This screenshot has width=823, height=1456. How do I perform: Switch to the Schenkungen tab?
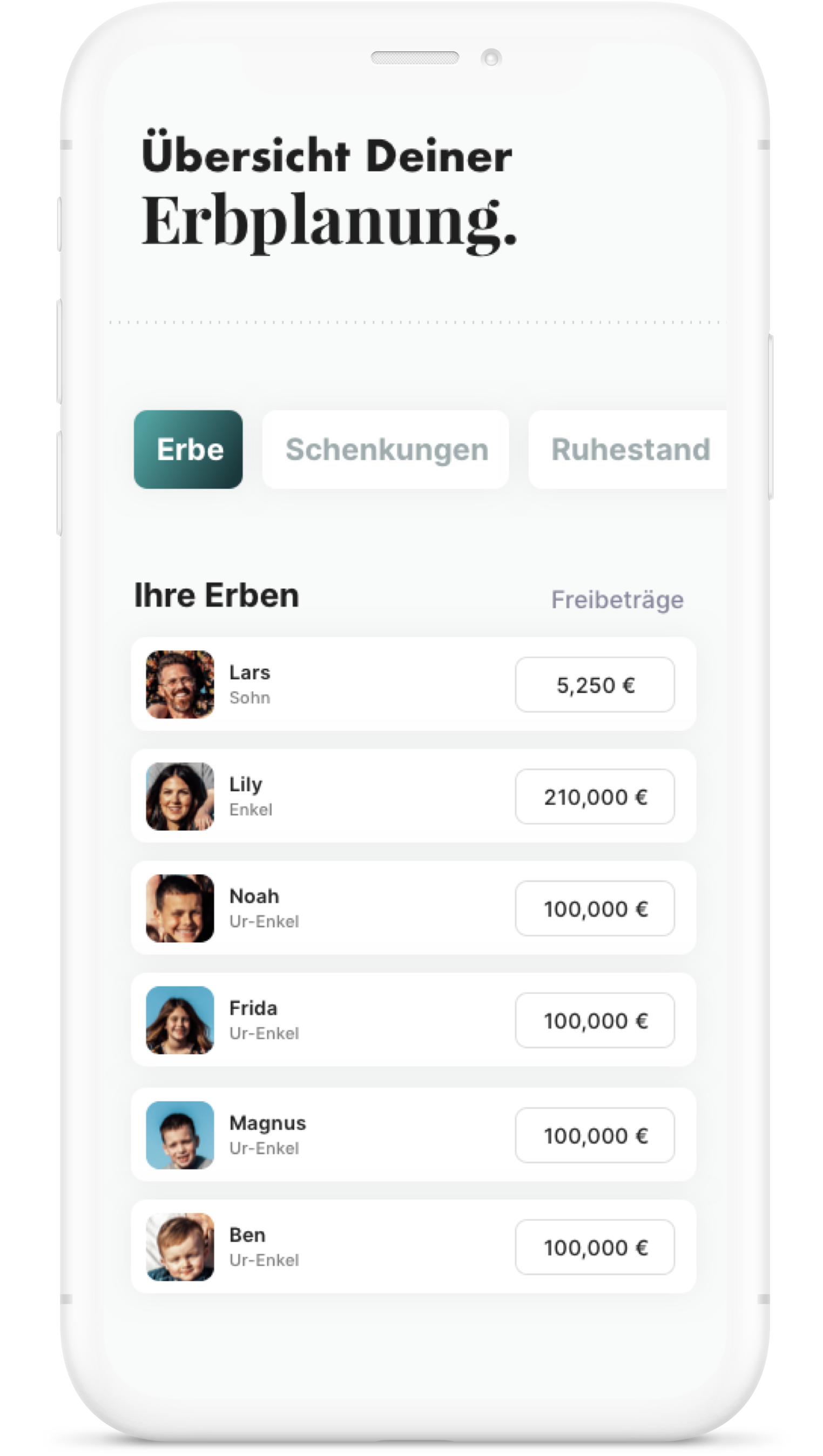pyautogui.click(x=386, y=449)
